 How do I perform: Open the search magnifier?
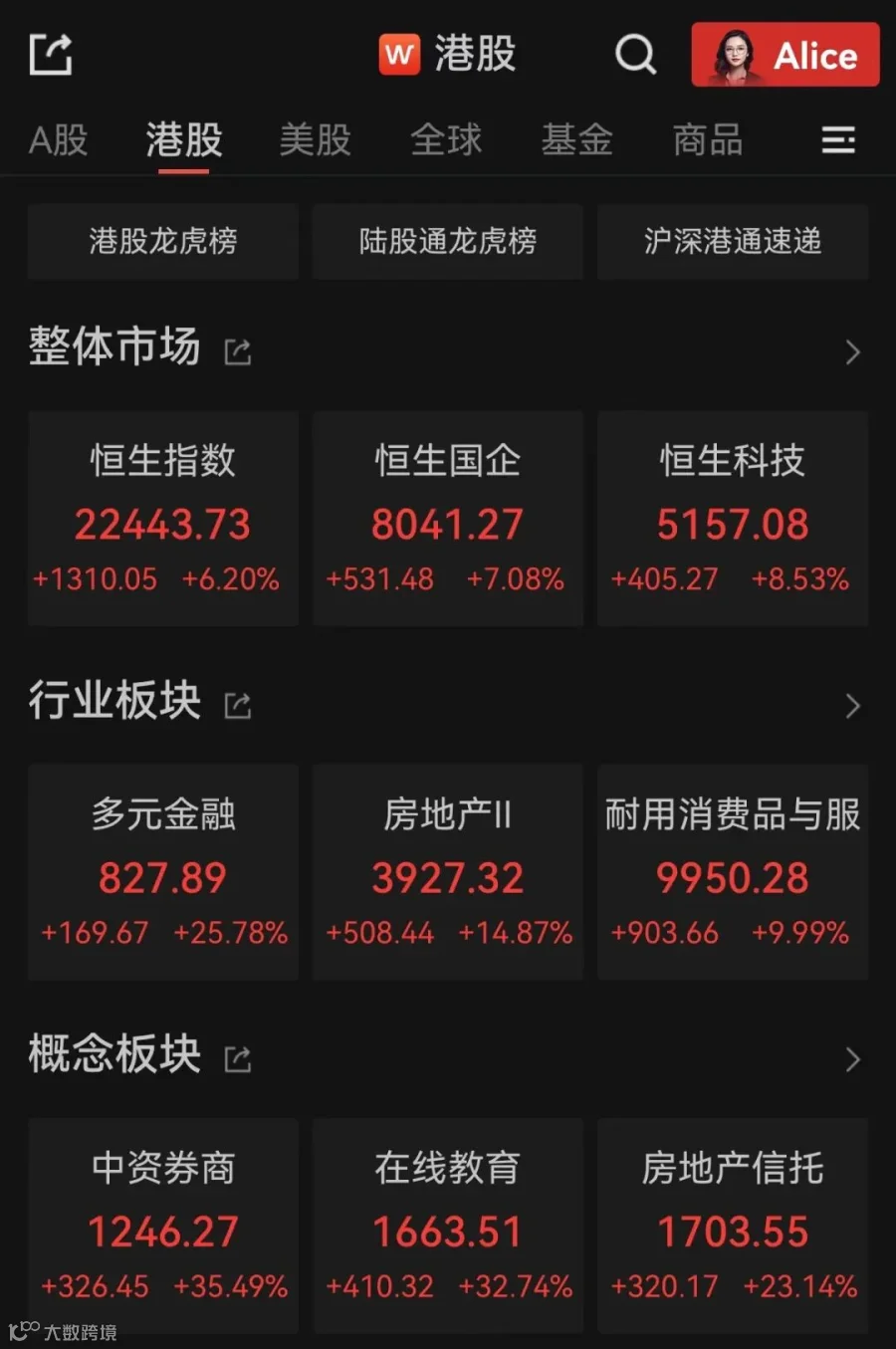635,54
